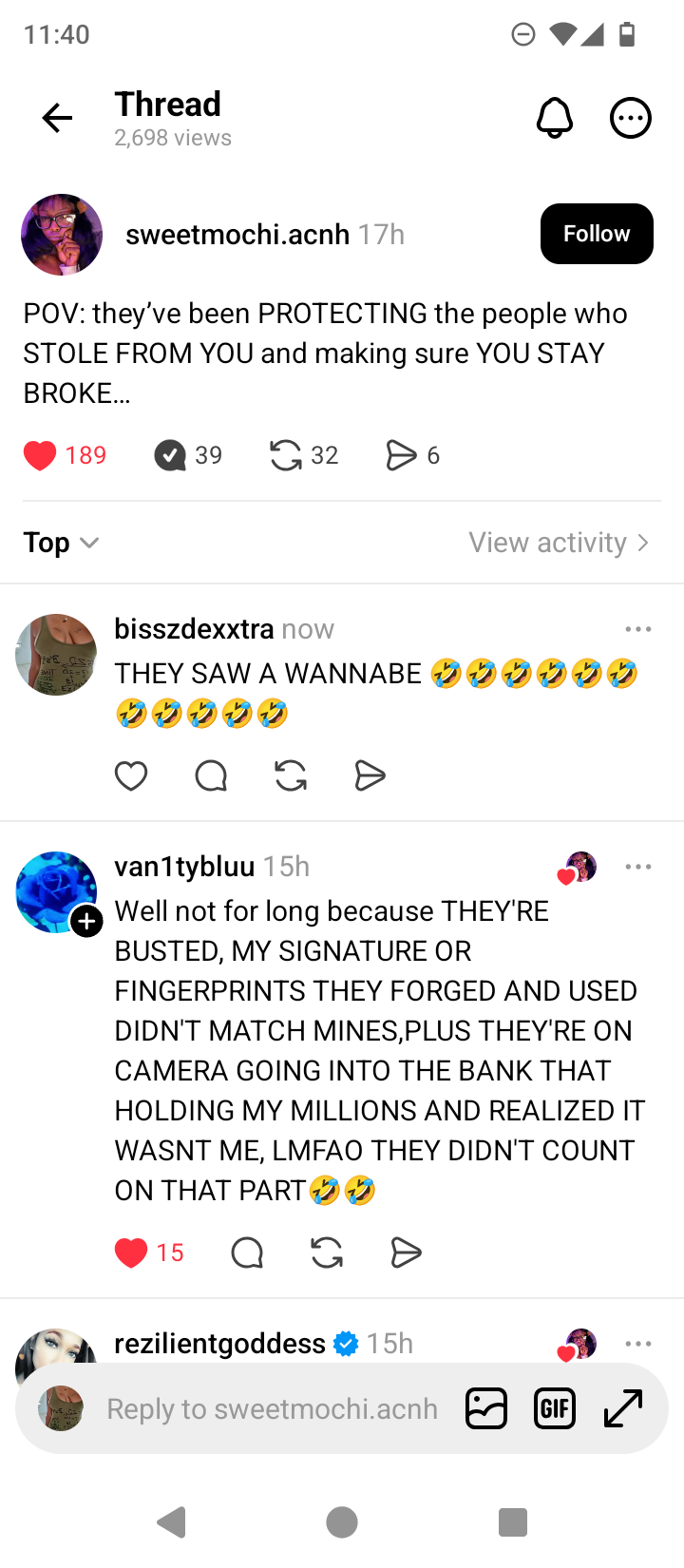Open the notifications bell for this thread
This screenshot has height=1568, width=684.
(555, 118)
